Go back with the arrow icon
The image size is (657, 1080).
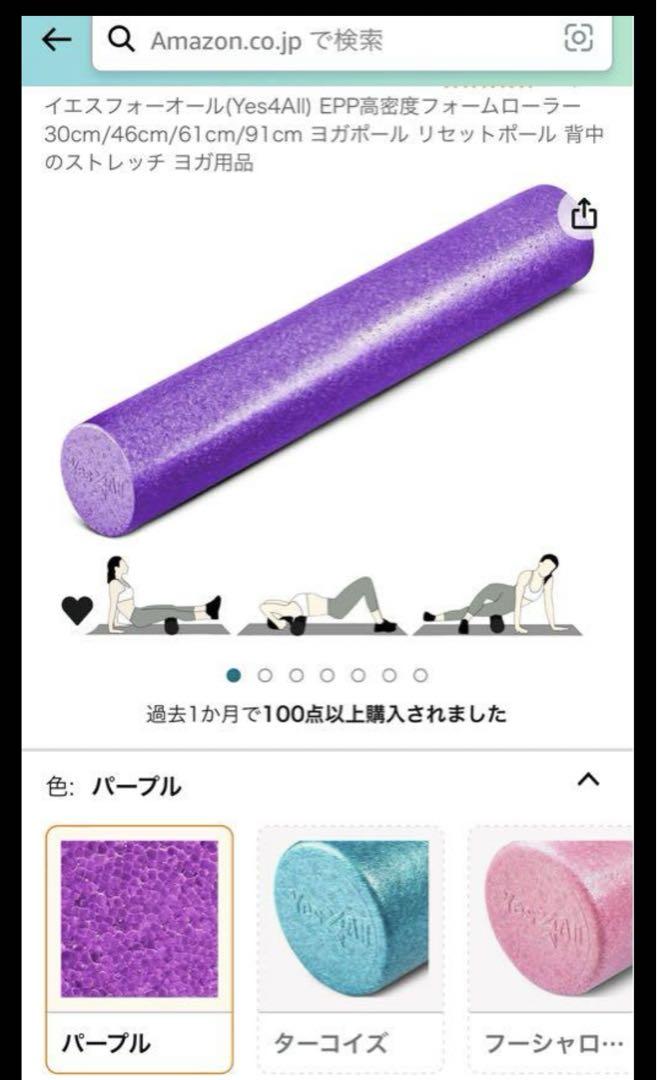56,40
